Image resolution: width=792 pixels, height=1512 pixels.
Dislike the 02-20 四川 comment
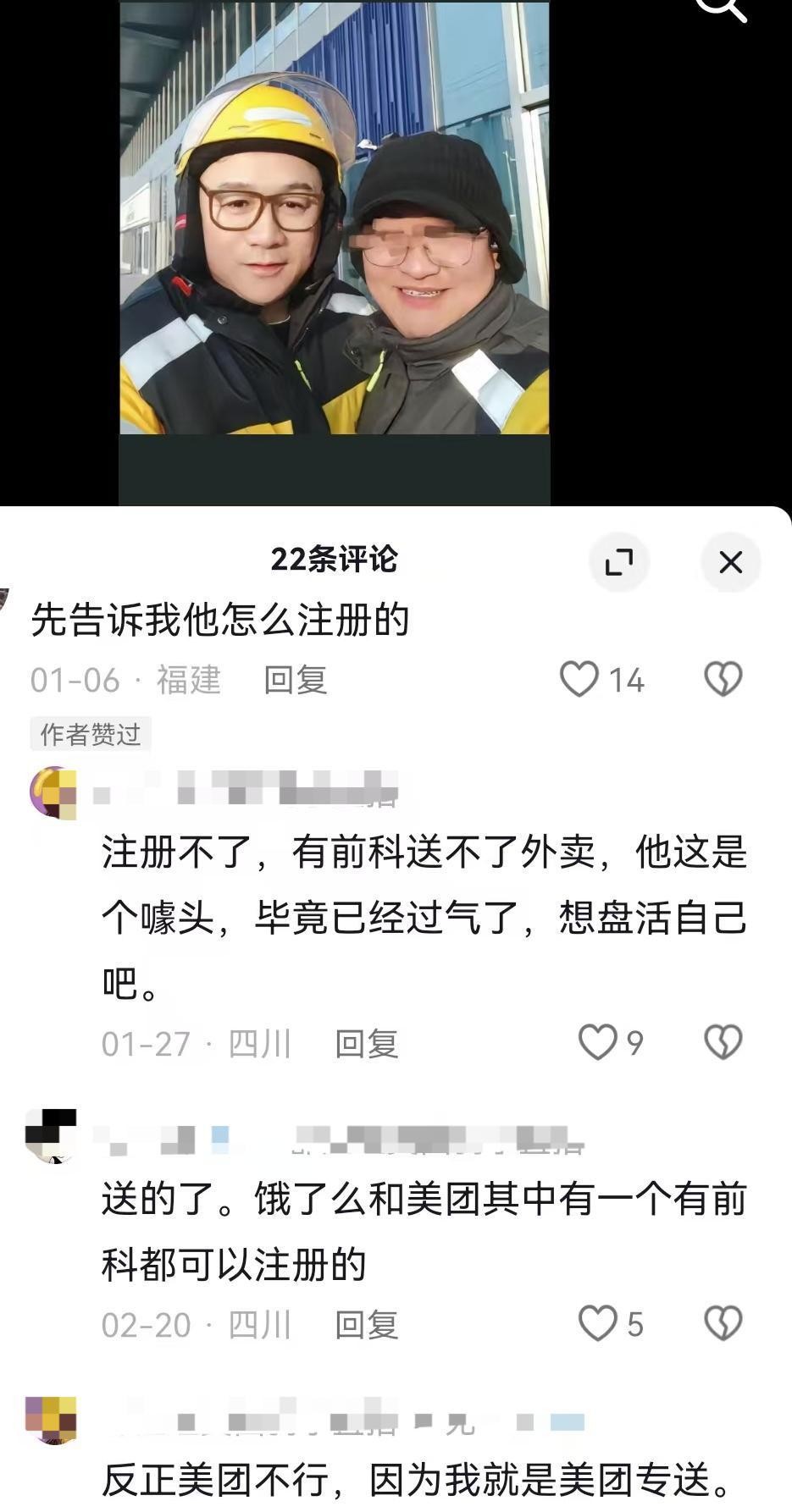(x=723, y=1323)
